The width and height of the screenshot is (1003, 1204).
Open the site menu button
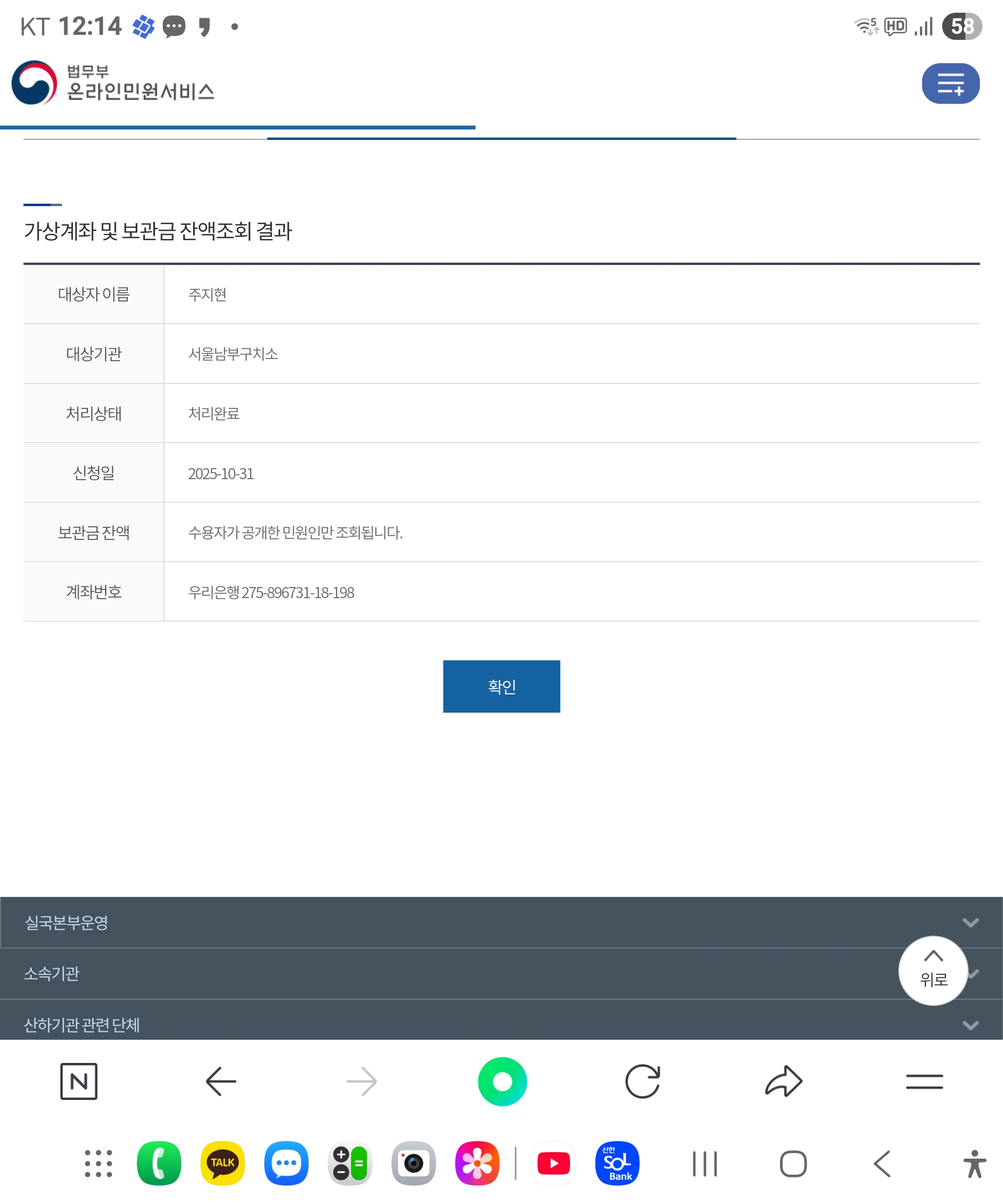point(950,84)
